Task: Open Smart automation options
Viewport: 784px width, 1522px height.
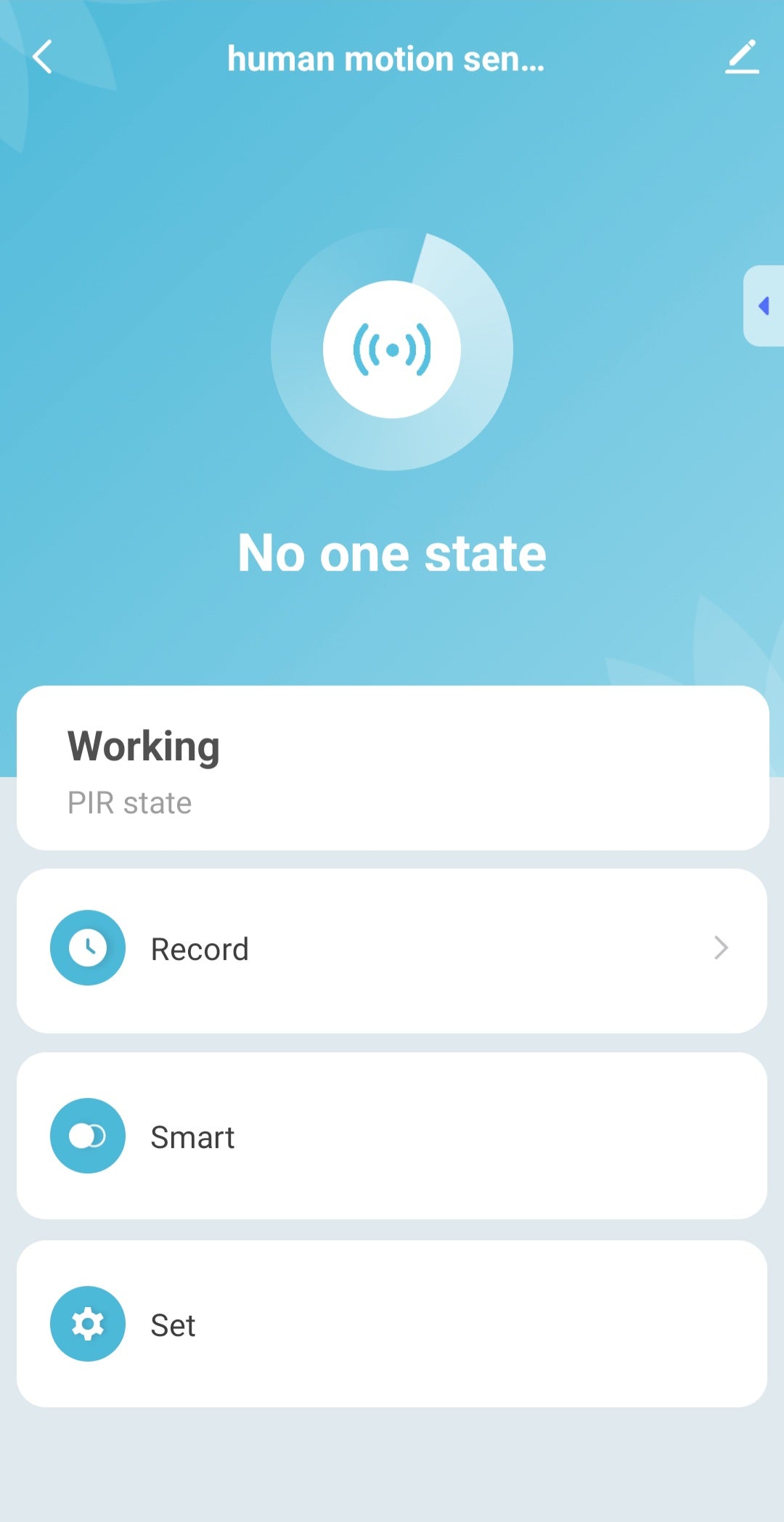Action: point(392,1136)
